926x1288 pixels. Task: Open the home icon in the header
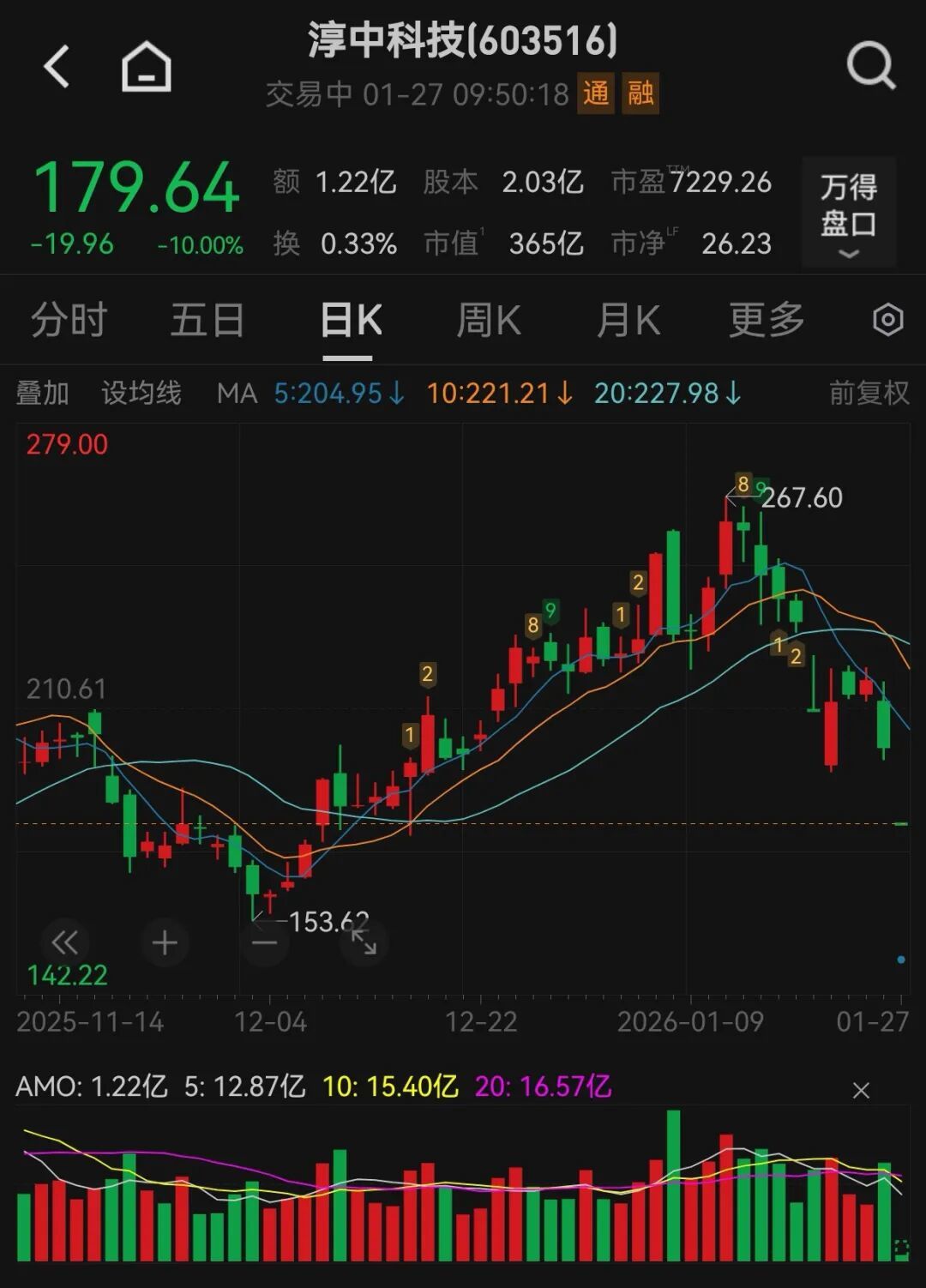[147, 67]
